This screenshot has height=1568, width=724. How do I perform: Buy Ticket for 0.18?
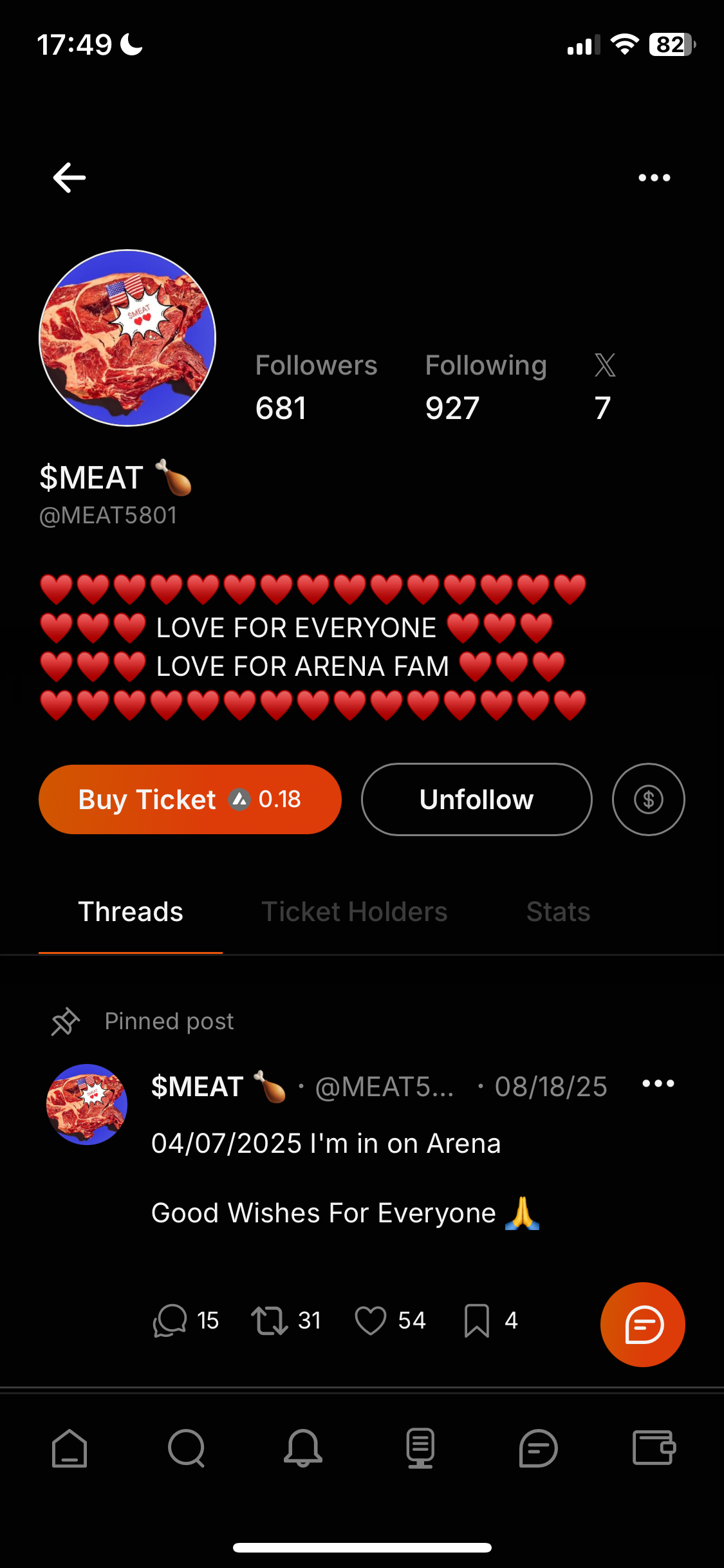[x=190, y=799]
